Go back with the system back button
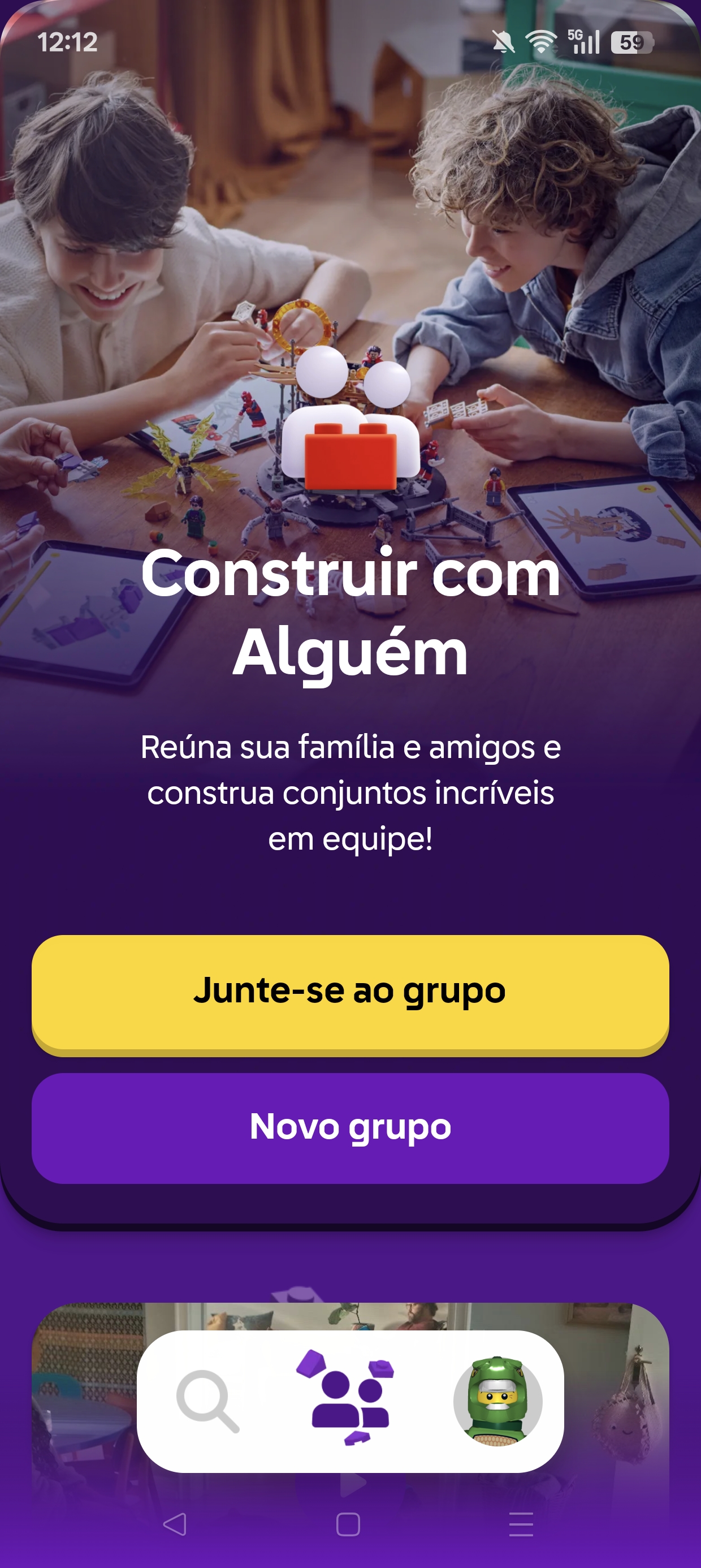The width and height of the screenshot is (701, 1568). point(175,1524)
